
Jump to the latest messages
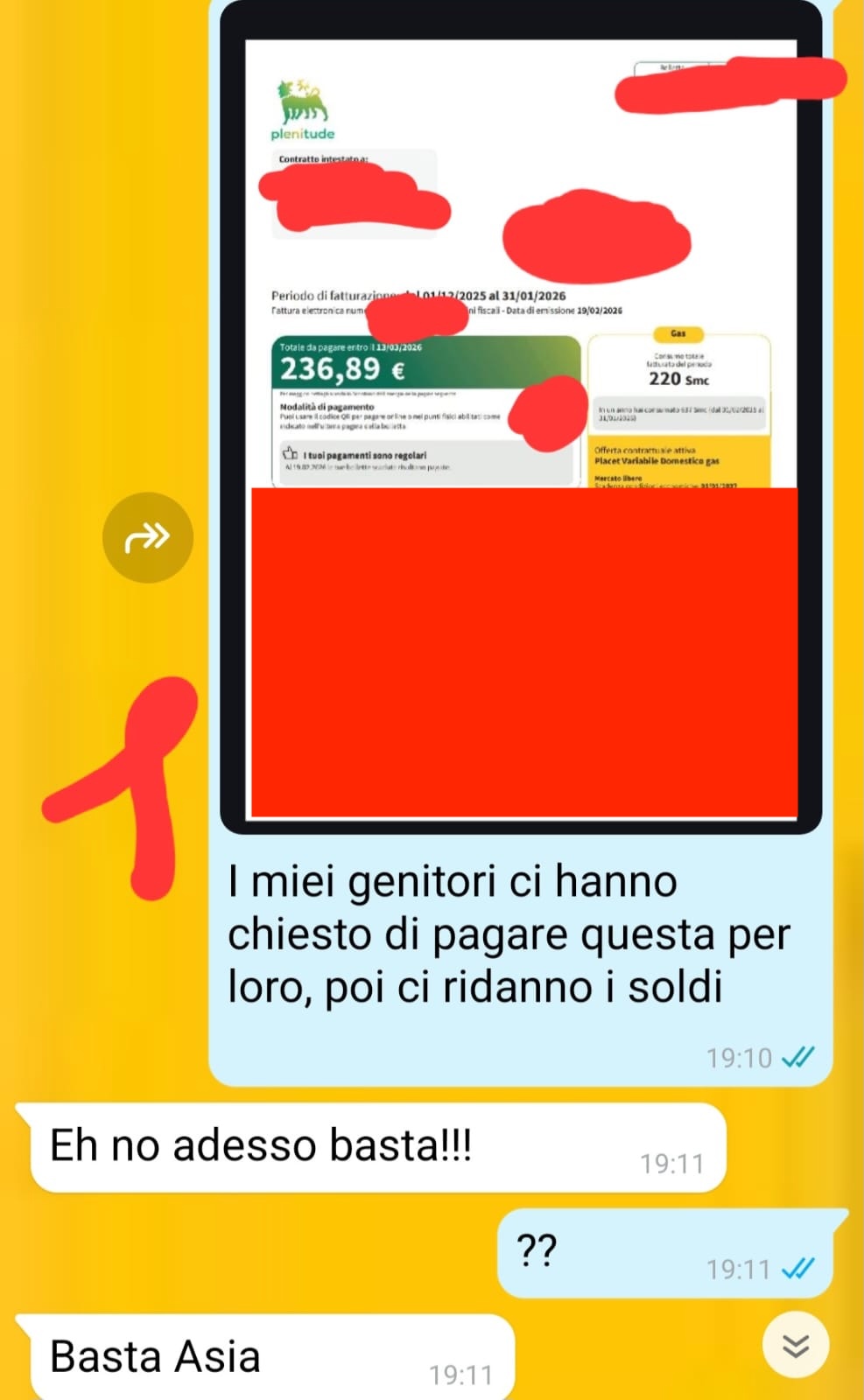click(795, 1345)
